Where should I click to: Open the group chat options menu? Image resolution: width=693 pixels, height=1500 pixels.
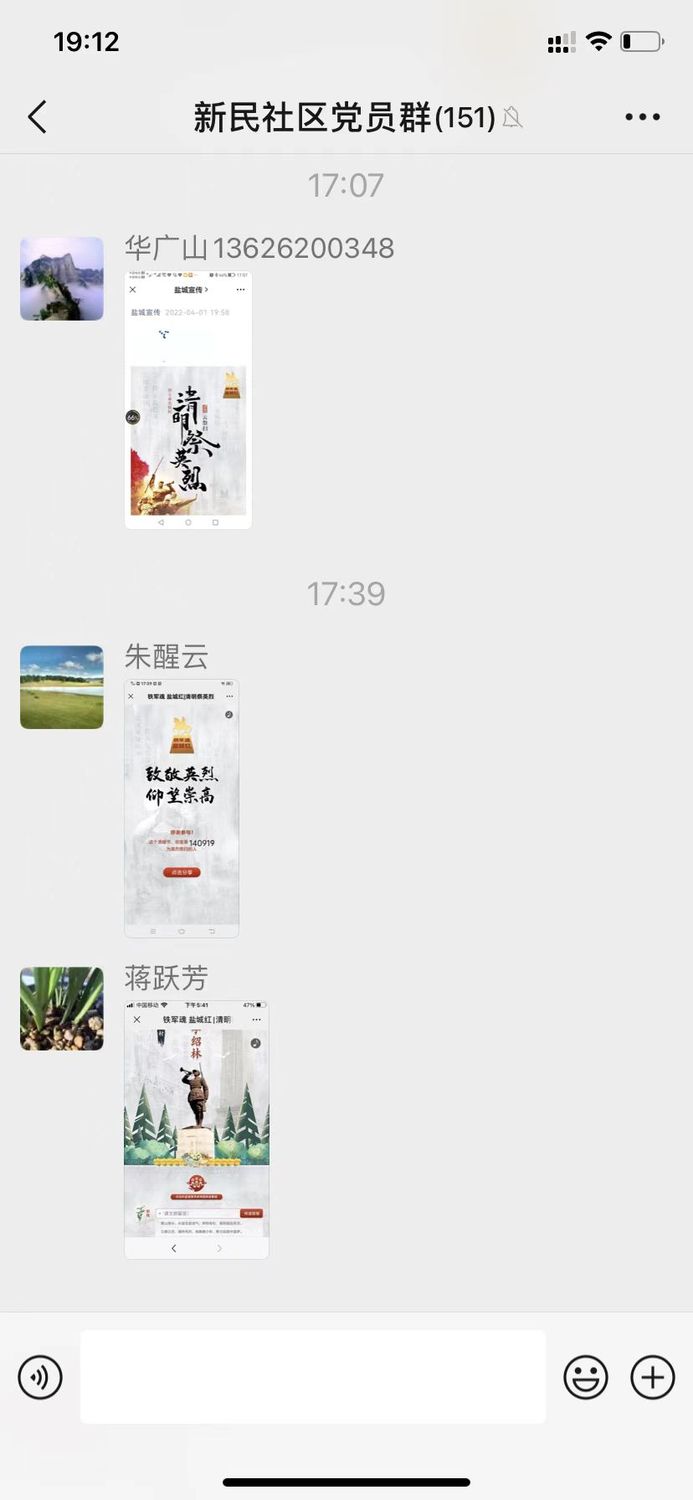[642, 117]
